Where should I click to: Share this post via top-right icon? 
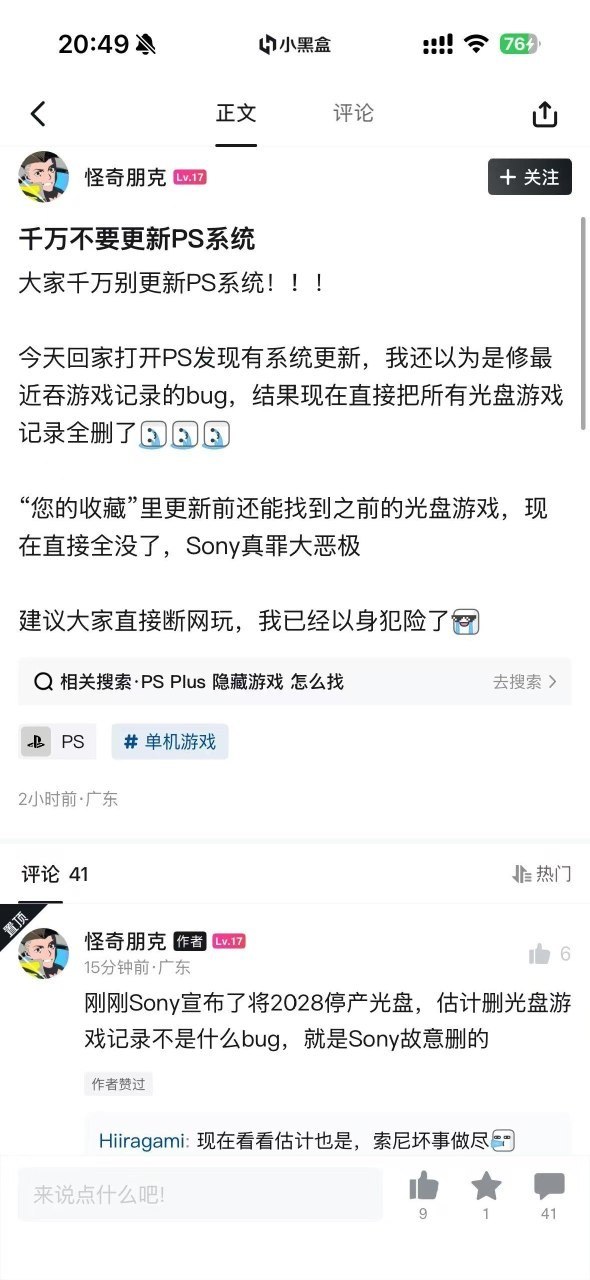544,114
